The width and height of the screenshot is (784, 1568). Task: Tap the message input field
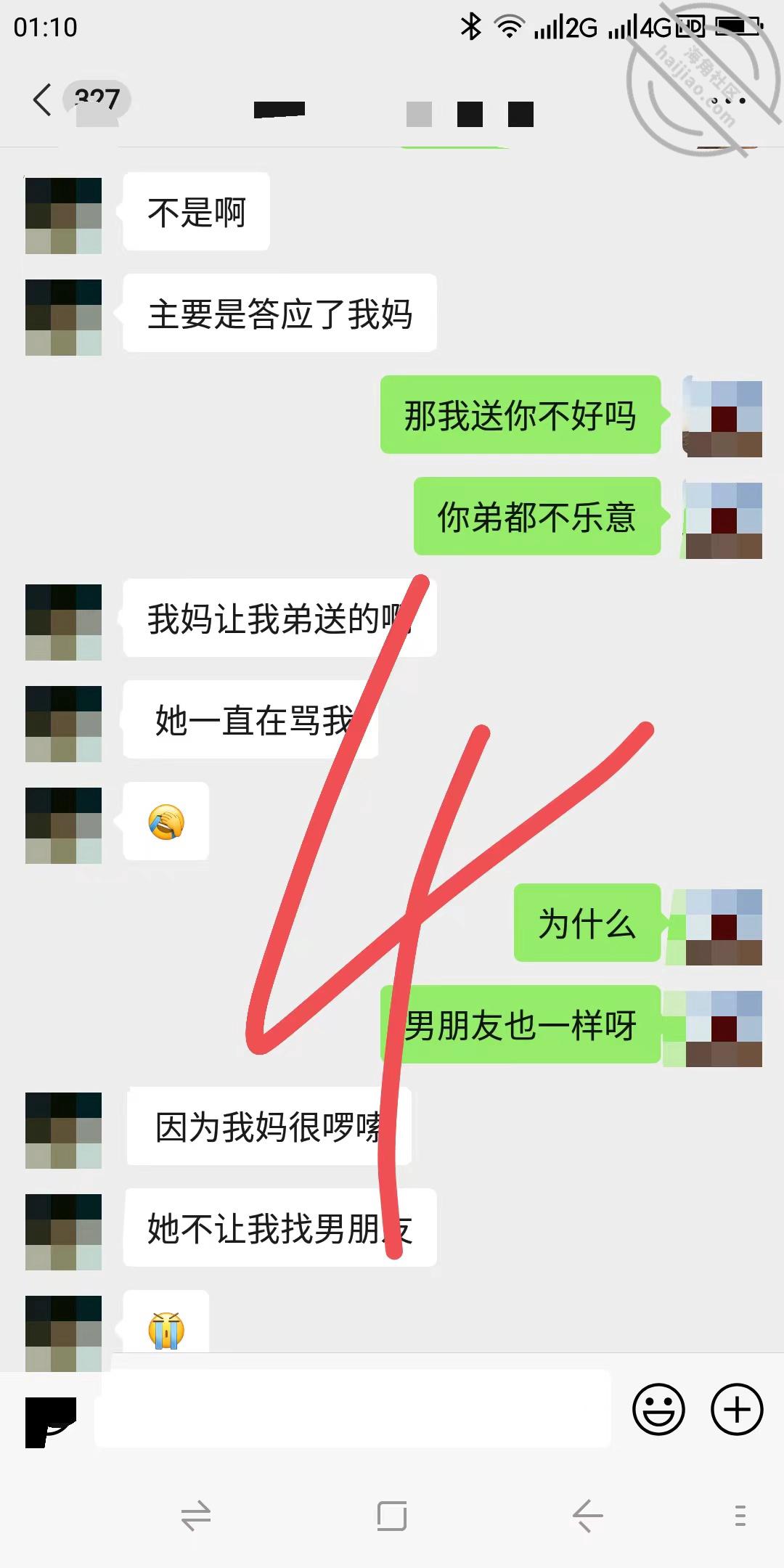pyautogui.click(x=353, y=1409)
